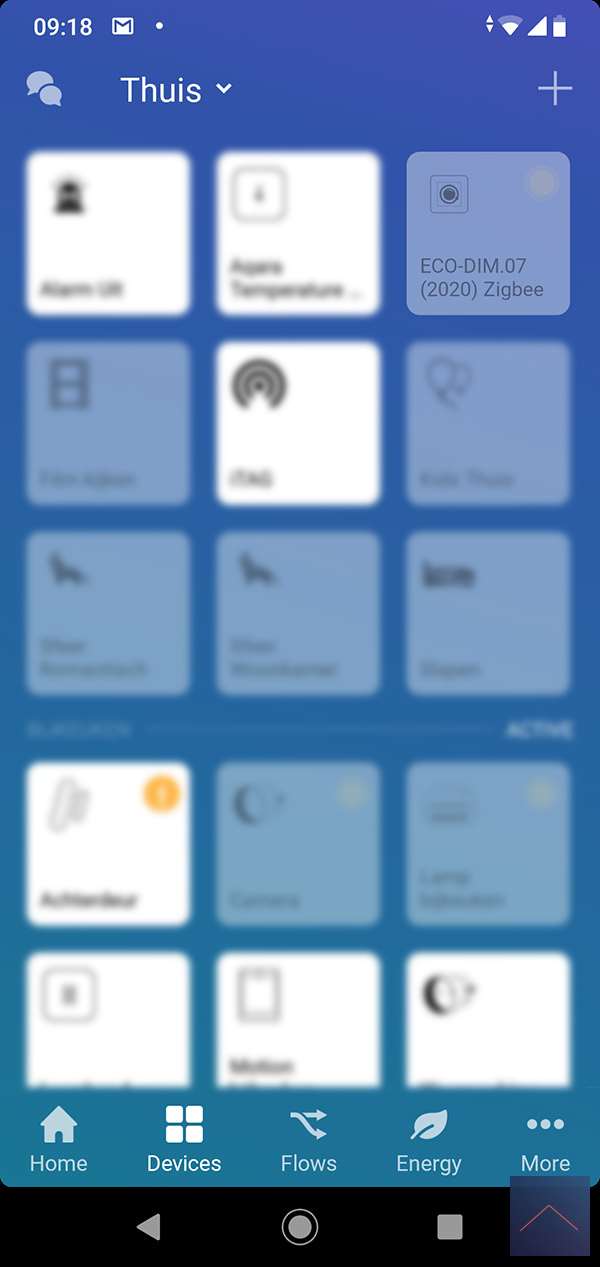Open the Energy tab
Screen dimensions: 600x1267
coord(429,1139)
